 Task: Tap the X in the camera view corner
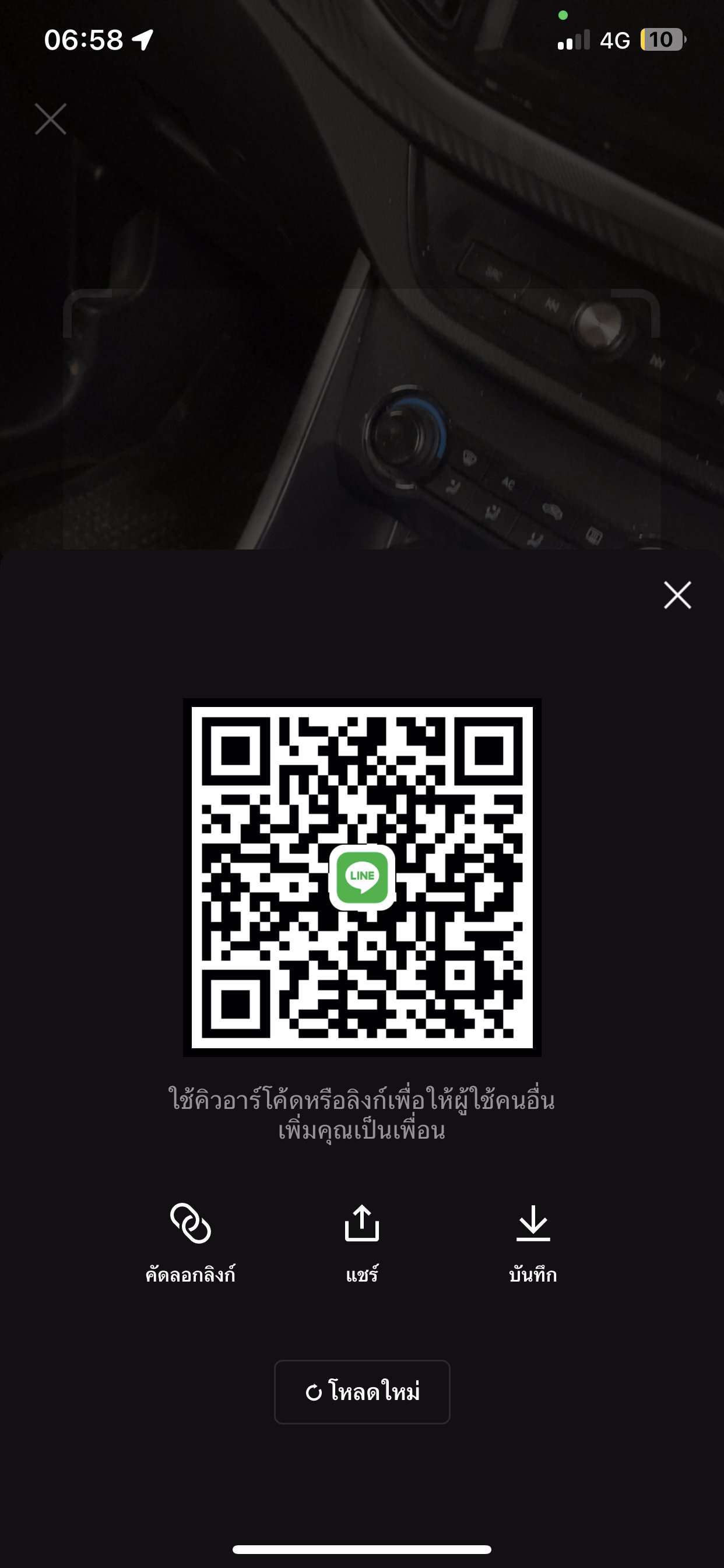(x=51, y=120)
